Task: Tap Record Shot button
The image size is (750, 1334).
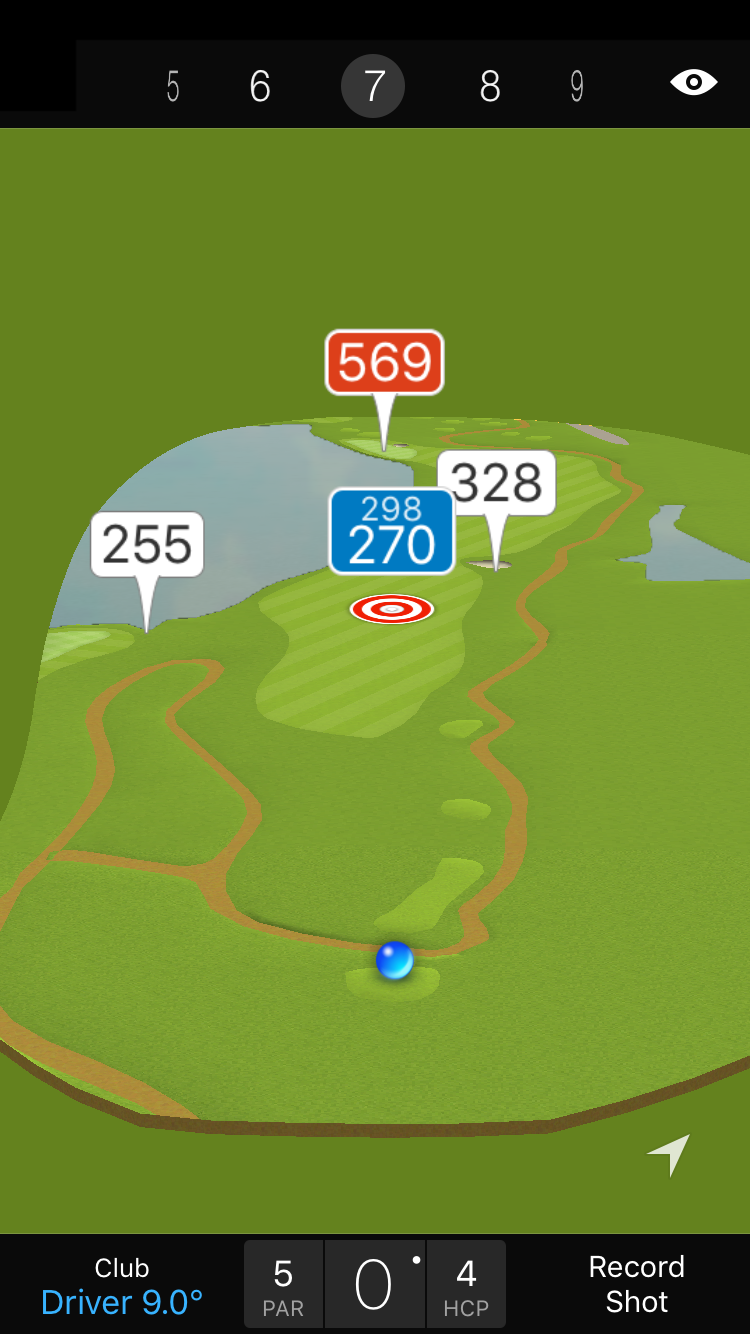Action: 636,1284
